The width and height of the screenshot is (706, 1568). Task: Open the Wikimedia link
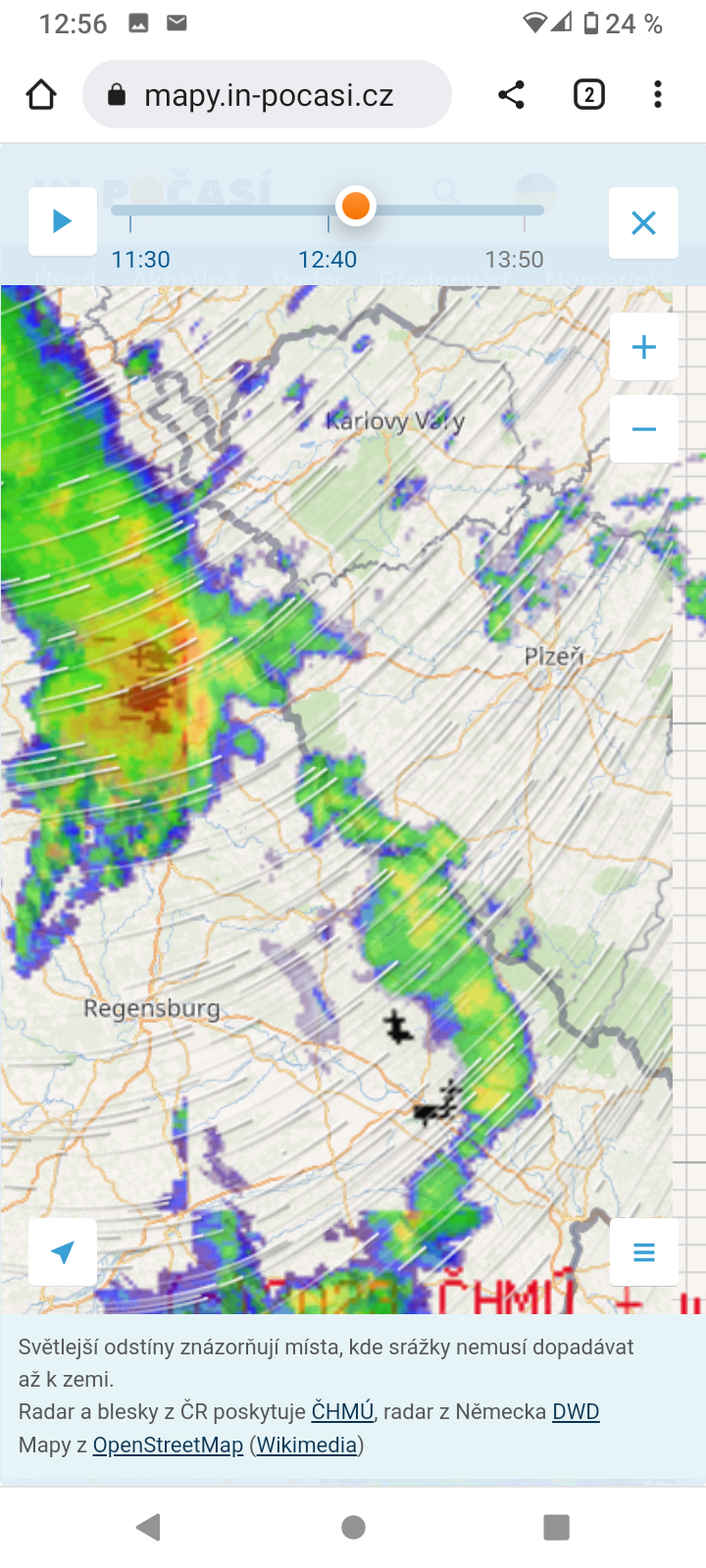pos(307,1445)
